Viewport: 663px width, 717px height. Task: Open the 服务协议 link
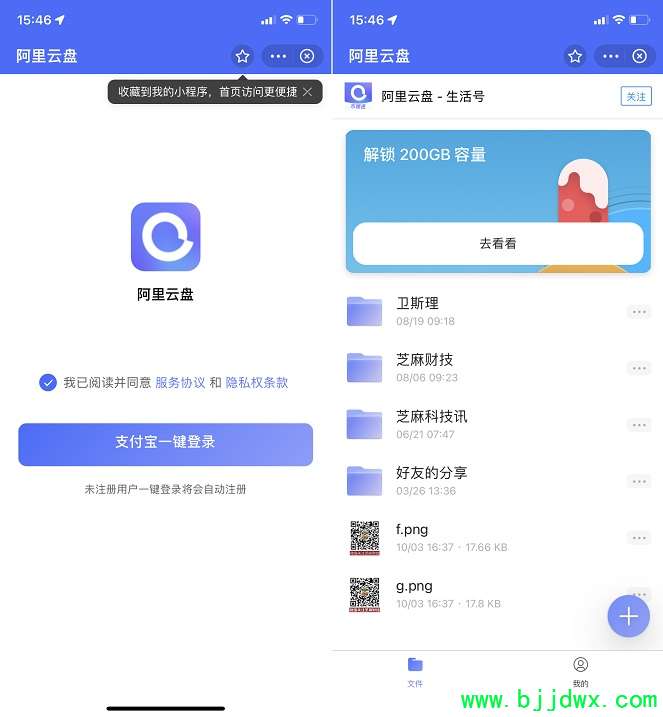pos(180,382)
